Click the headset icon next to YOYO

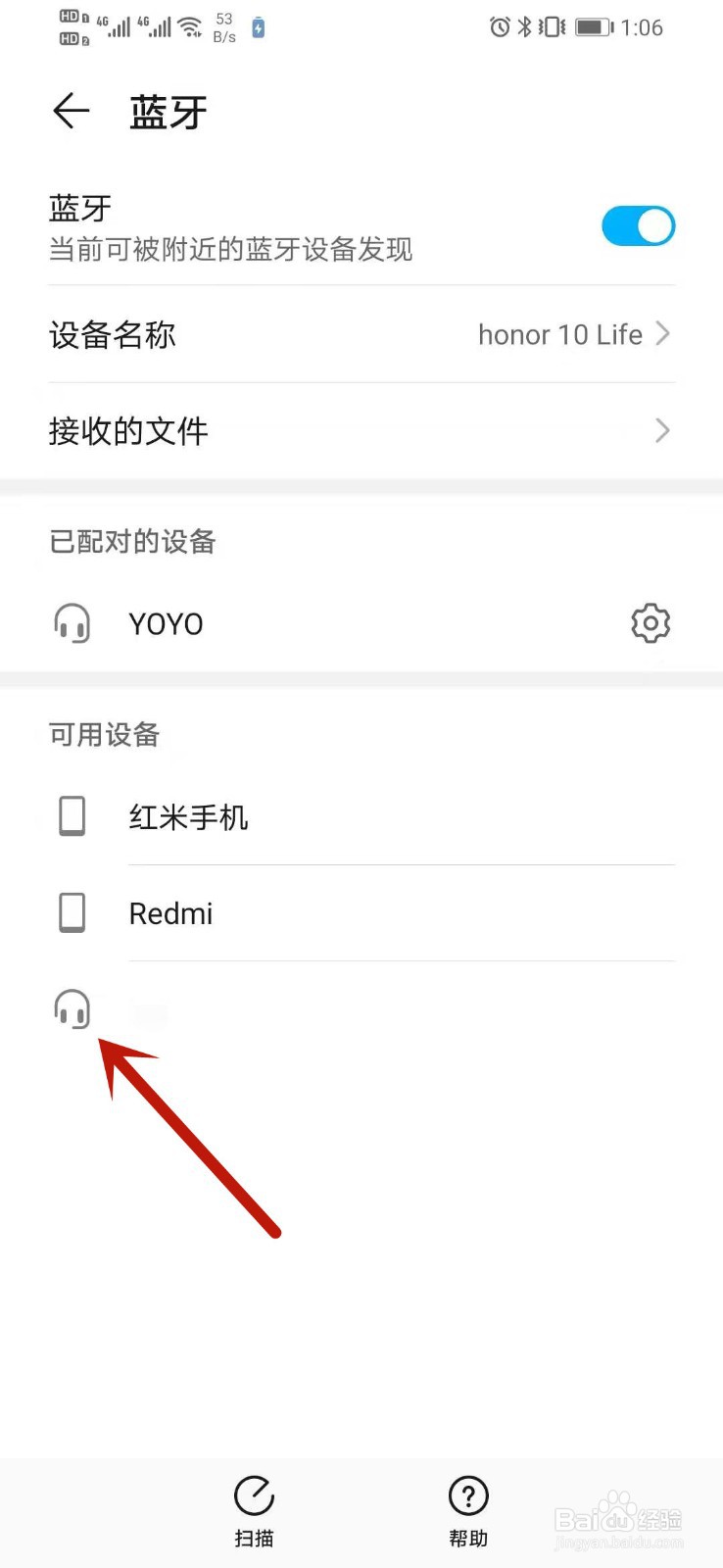[72, 622]
